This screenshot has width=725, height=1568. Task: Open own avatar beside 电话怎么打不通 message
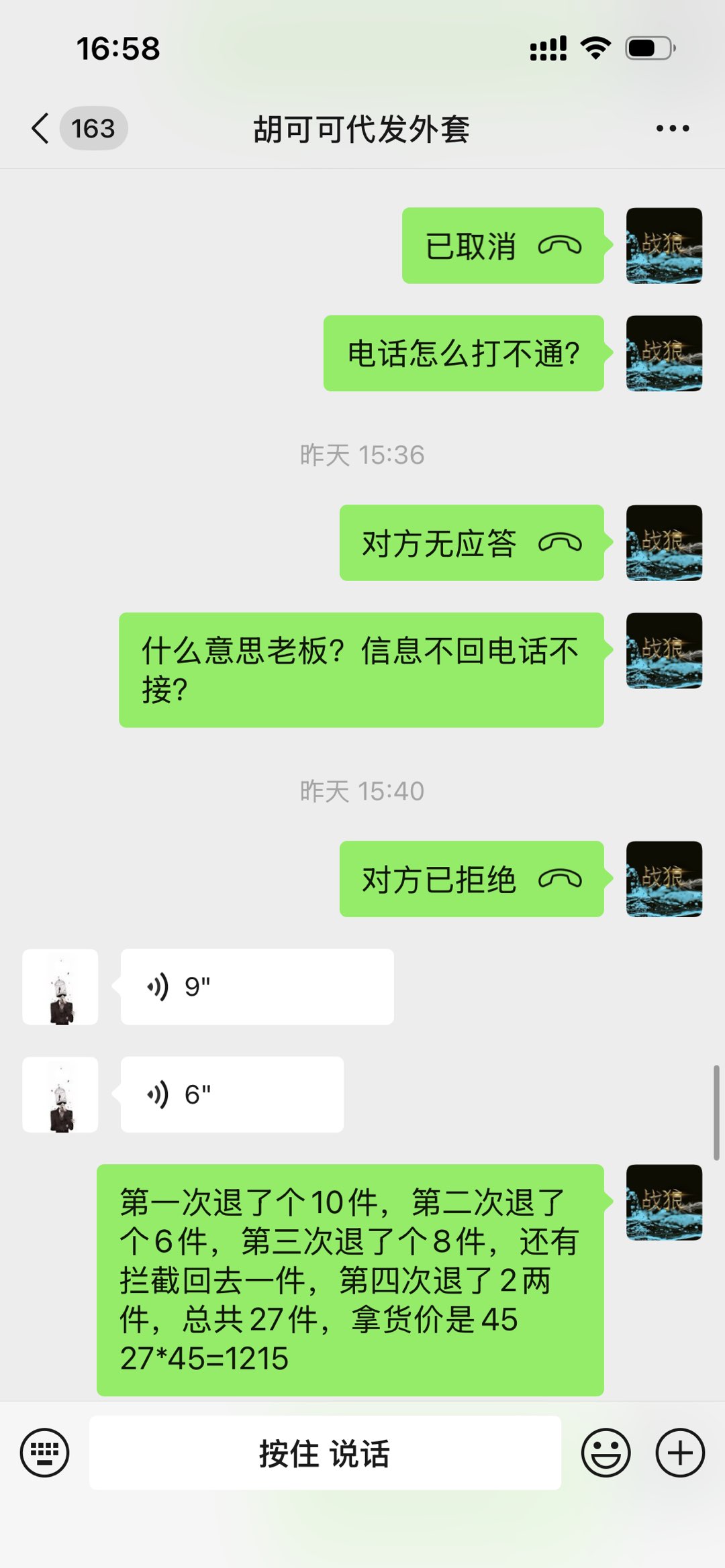pyautogui.click(x=664, y=353)
